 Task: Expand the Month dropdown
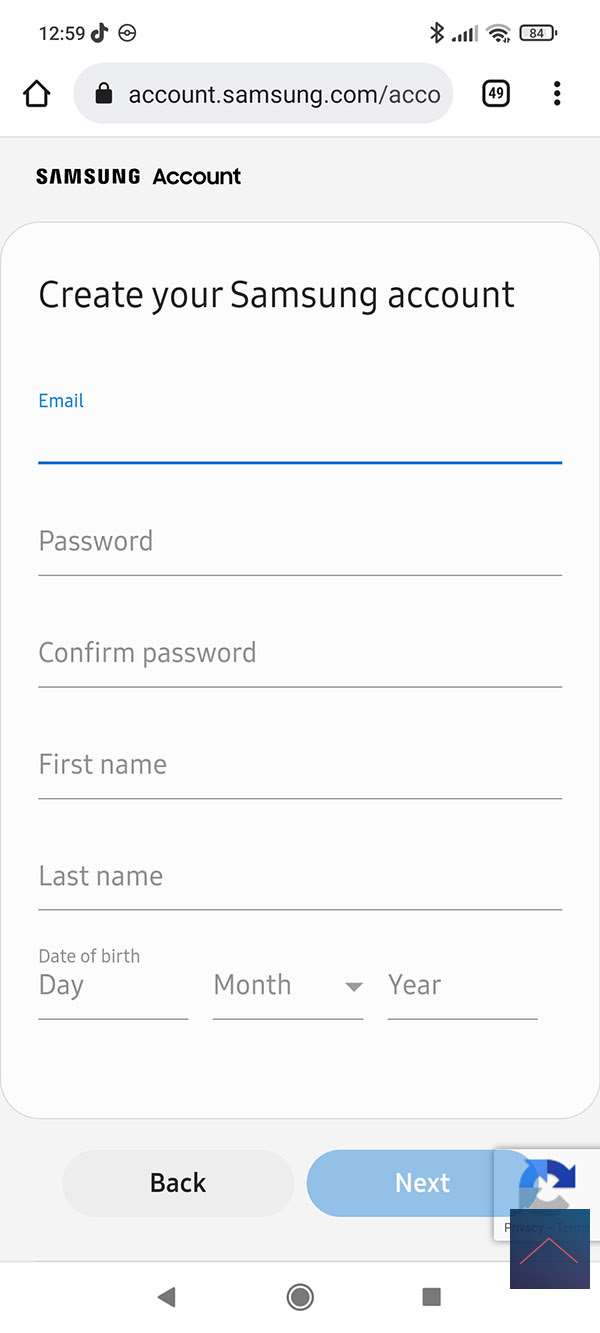(288, 986)
